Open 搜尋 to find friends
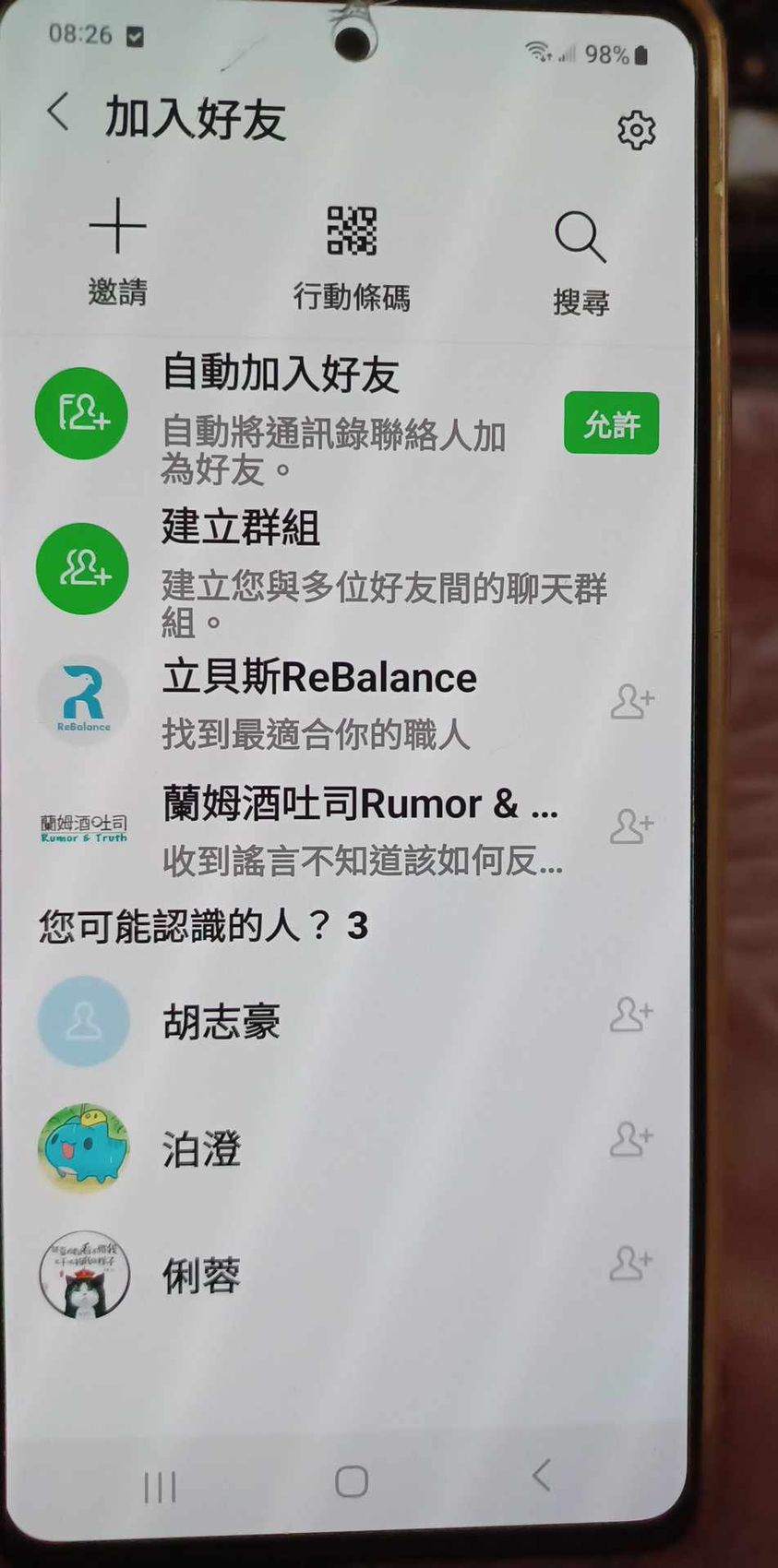This screenshot has height=1568, width=778. 581,261
